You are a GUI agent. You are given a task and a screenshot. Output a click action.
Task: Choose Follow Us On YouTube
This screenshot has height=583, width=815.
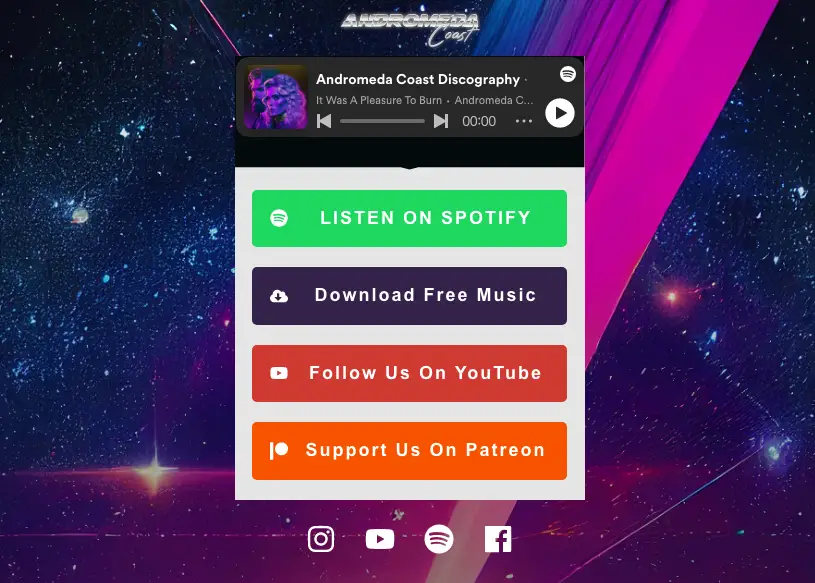(409, 373)
